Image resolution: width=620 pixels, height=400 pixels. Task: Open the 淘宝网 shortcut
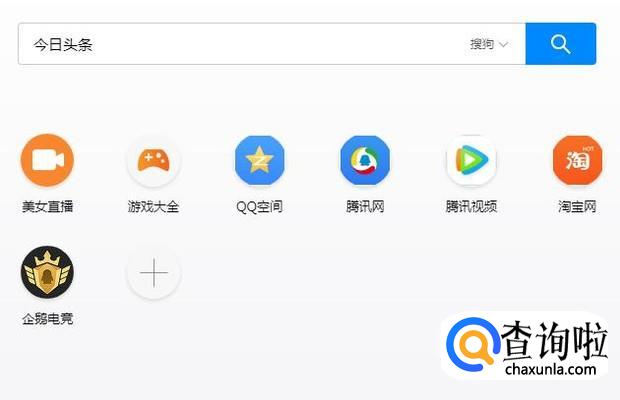point(577,161)
